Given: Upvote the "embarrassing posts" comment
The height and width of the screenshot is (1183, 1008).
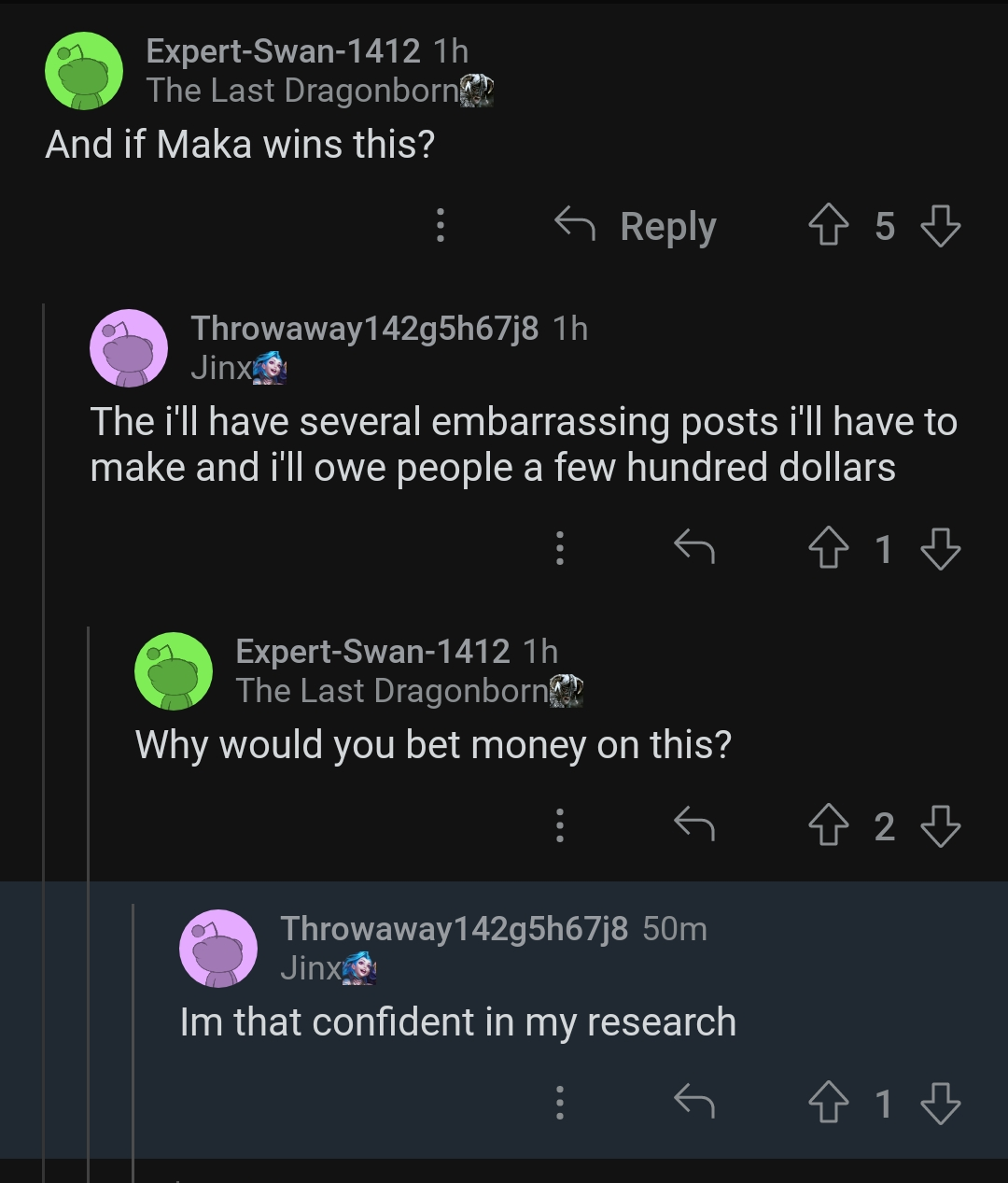Looking at the screenshot, I should coord(826,548).
